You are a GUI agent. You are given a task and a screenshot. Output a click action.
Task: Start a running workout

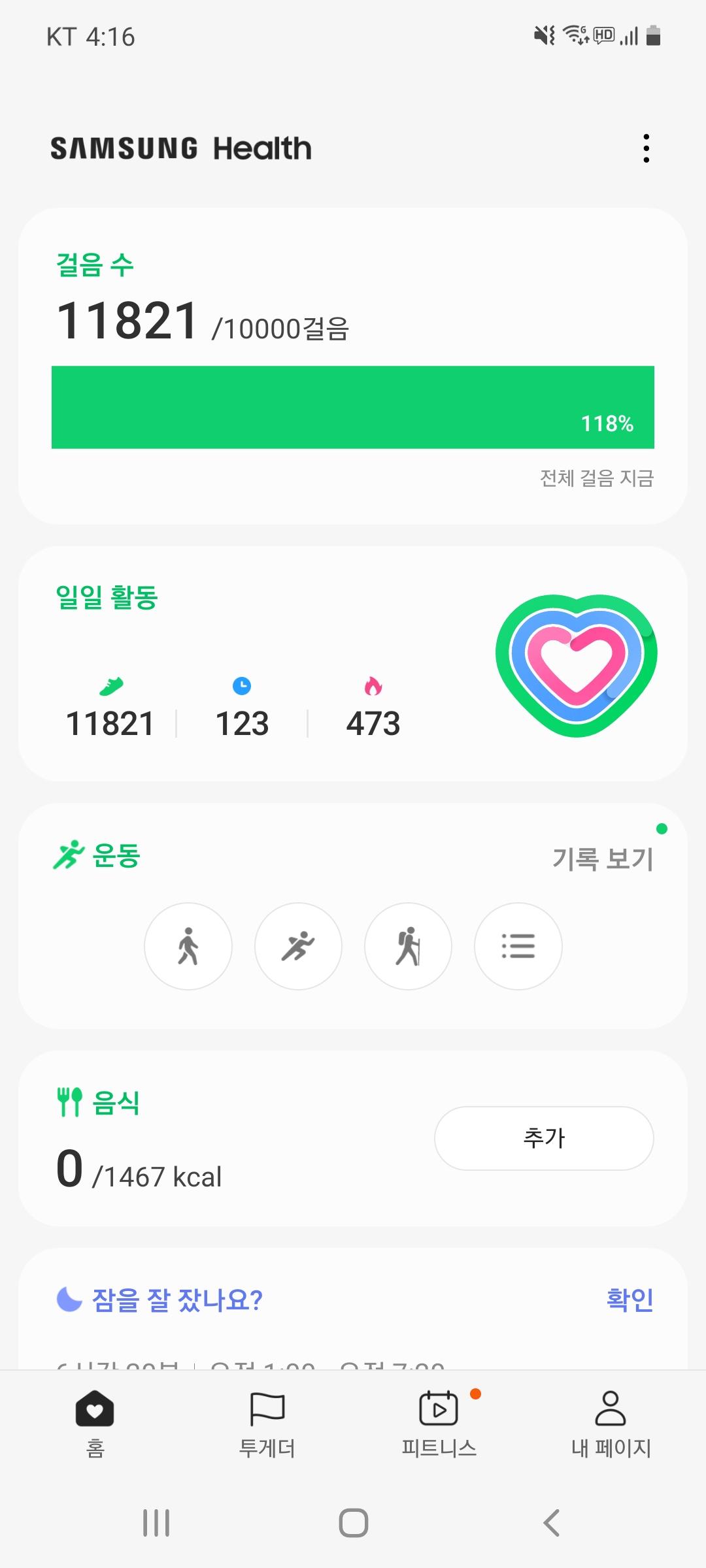pos(298,946)
